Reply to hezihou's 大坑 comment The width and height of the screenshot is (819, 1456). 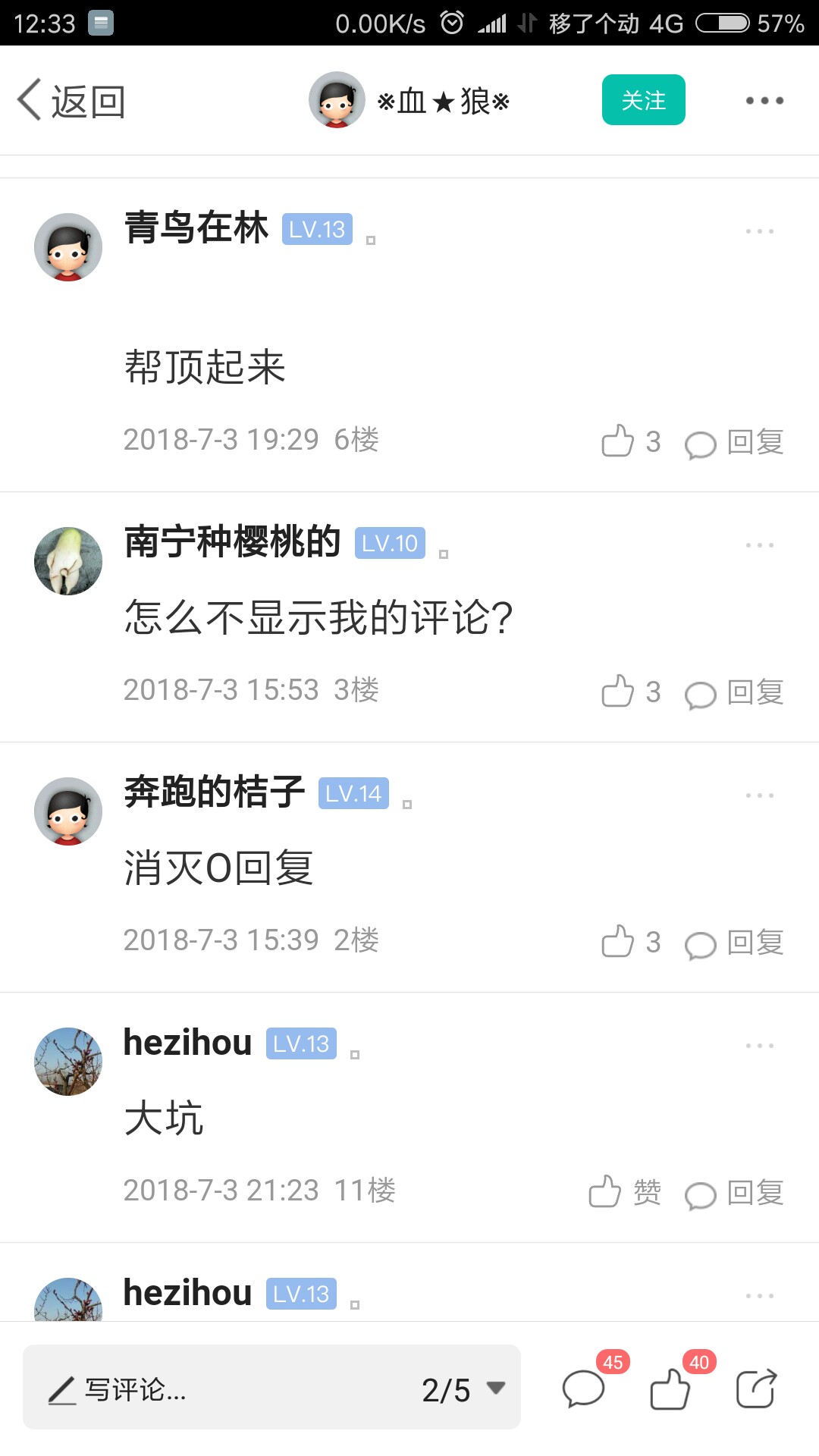pos(734,1193)
